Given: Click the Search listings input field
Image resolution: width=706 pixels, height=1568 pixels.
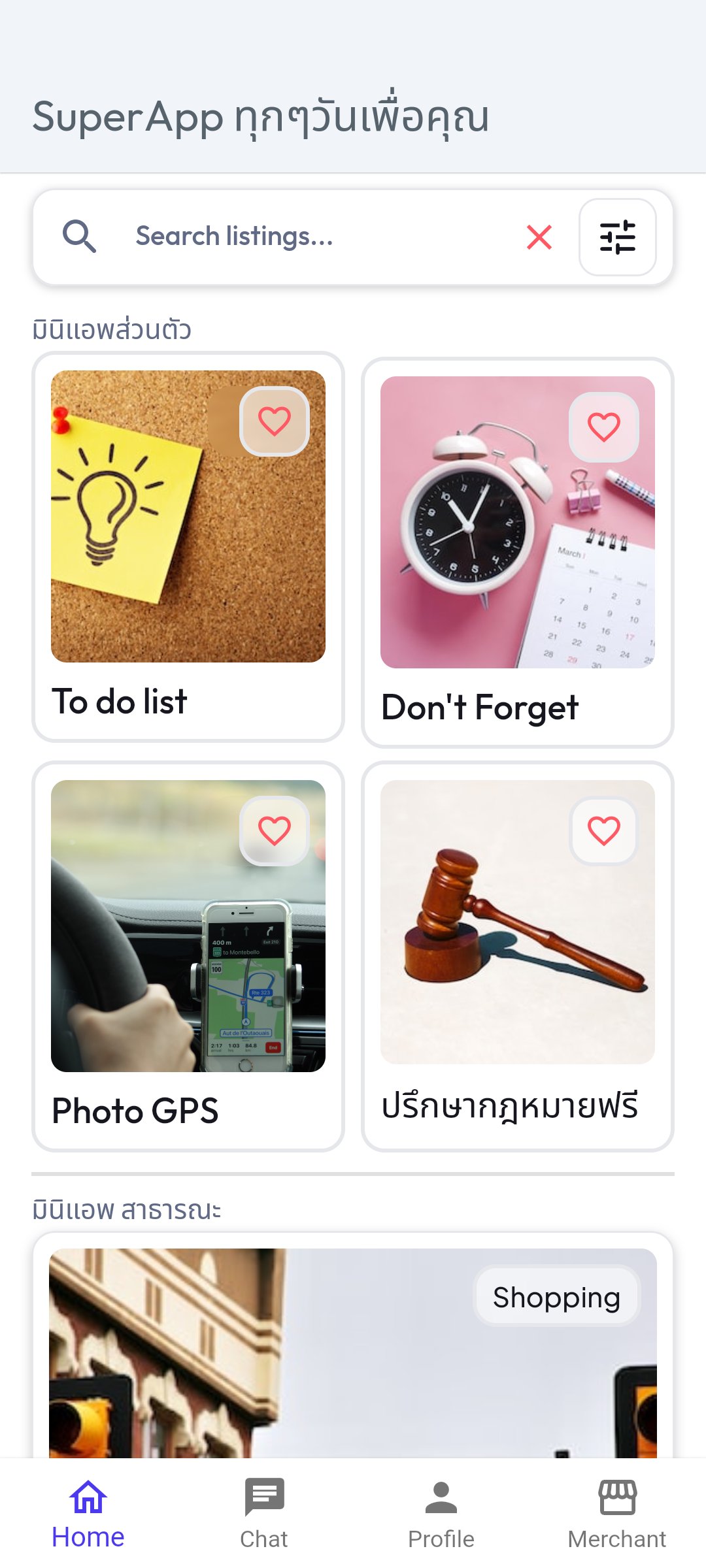Looking at the screenshot, I should [294, 237].
